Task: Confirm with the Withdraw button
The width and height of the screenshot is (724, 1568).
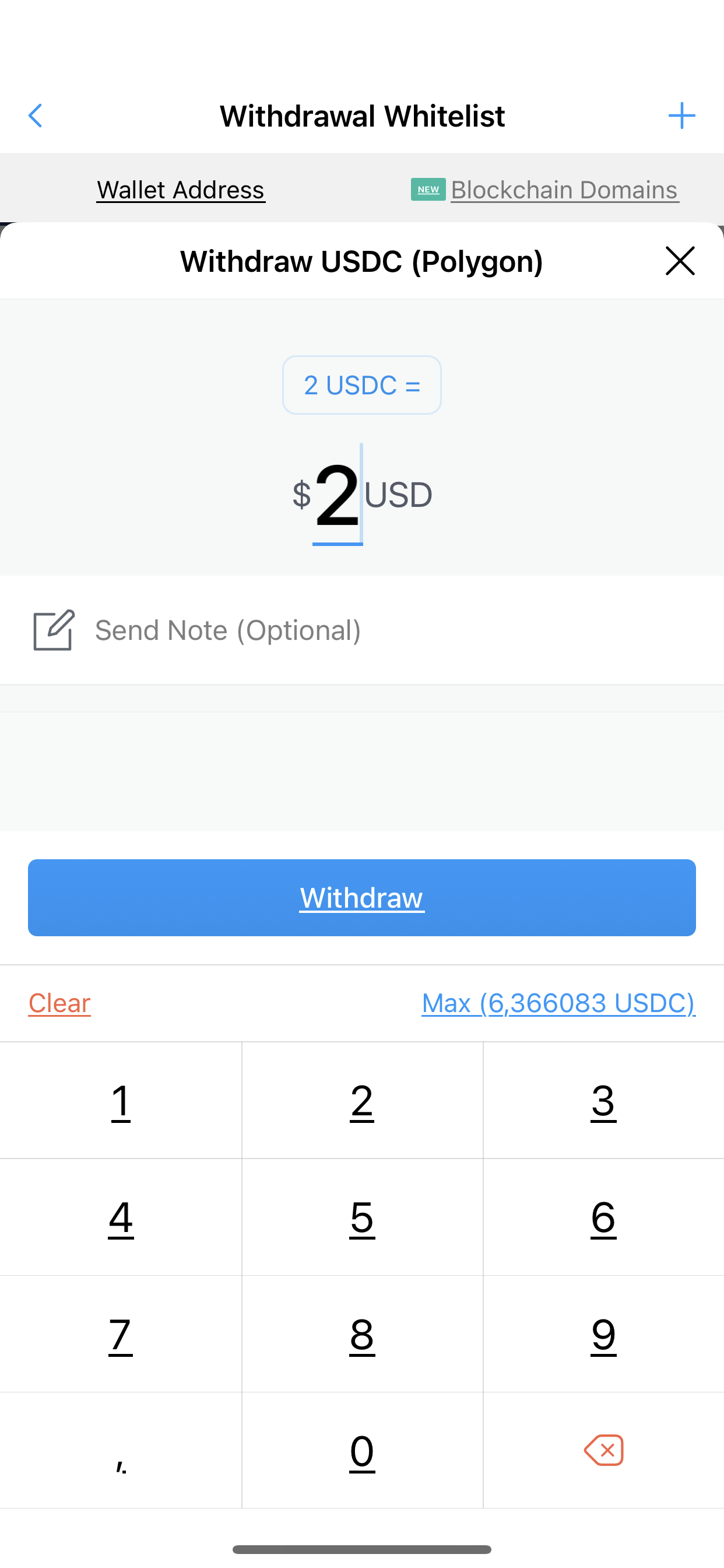Action: 362,898
